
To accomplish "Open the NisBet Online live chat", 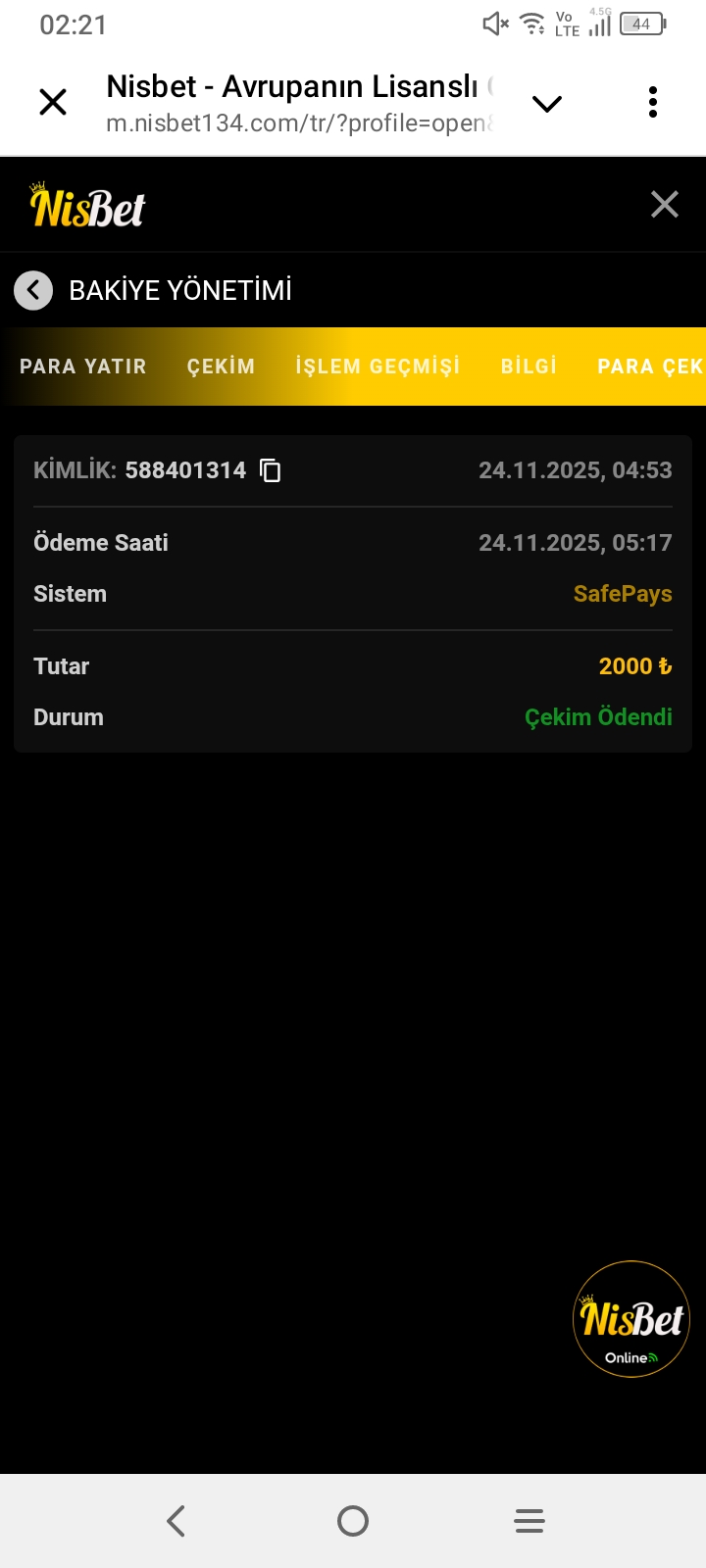I will pos(631,1319).
